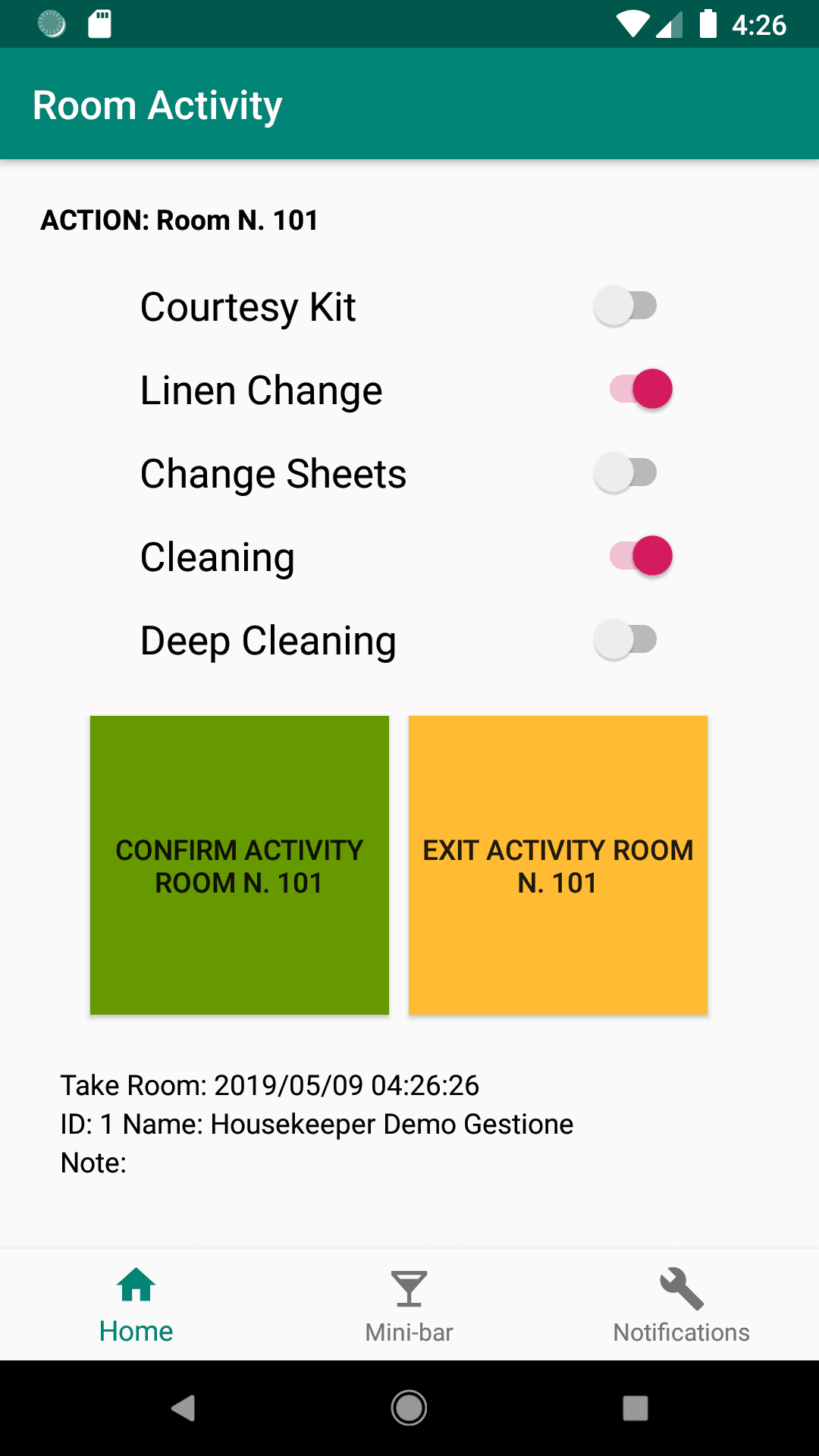Open the Mini-bar tab
819x1456 pixels.
[409, 1305]
